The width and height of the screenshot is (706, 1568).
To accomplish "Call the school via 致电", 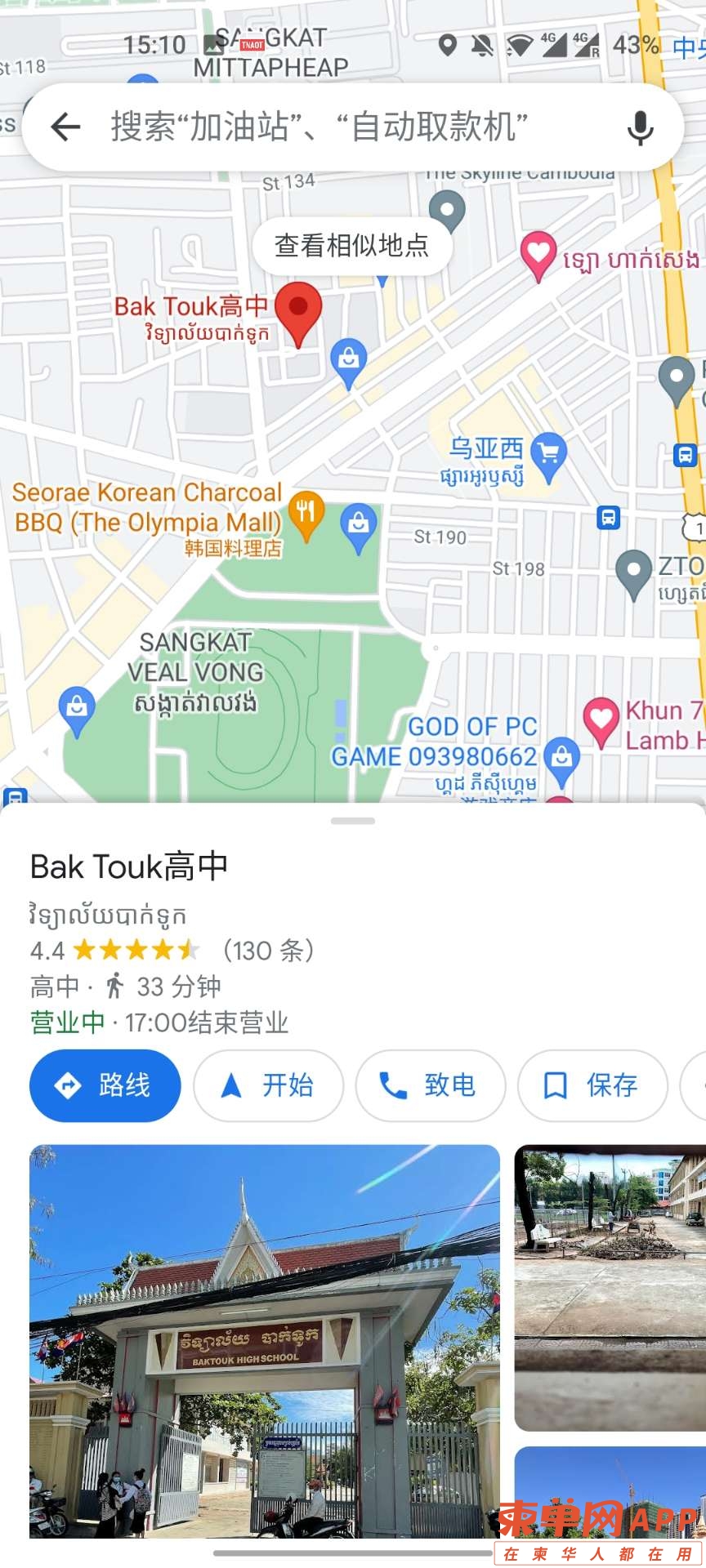I will (430, 1085).
